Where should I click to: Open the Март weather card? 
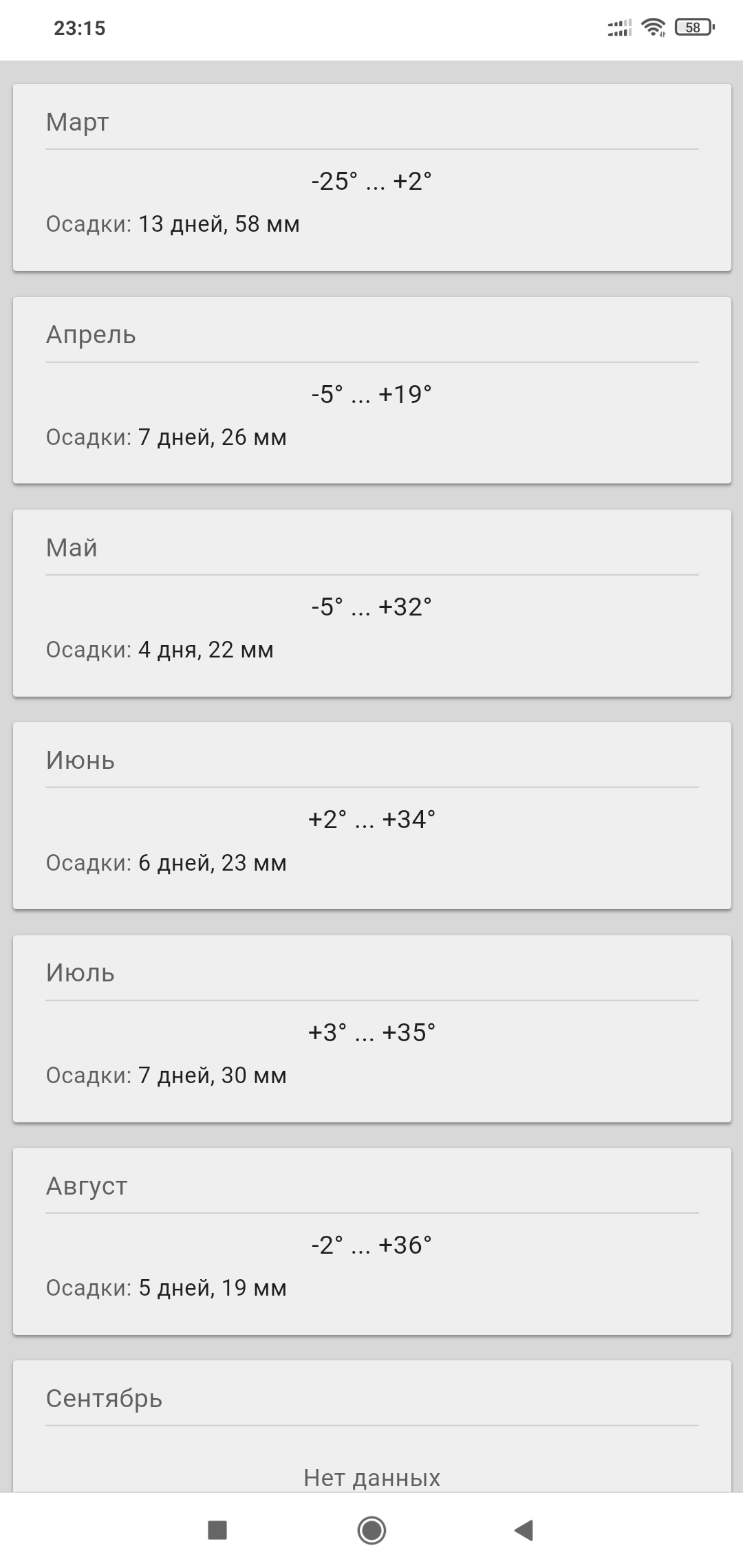pos(371,177)
